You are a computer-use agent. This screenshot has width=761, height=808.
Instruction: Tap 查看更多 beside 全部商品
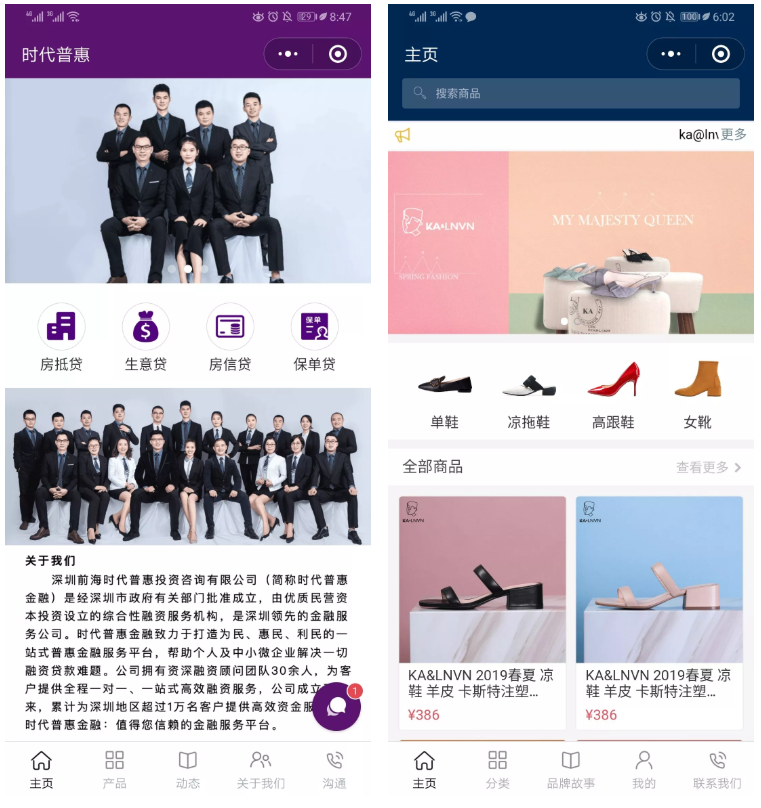click(x=708, y=467)
